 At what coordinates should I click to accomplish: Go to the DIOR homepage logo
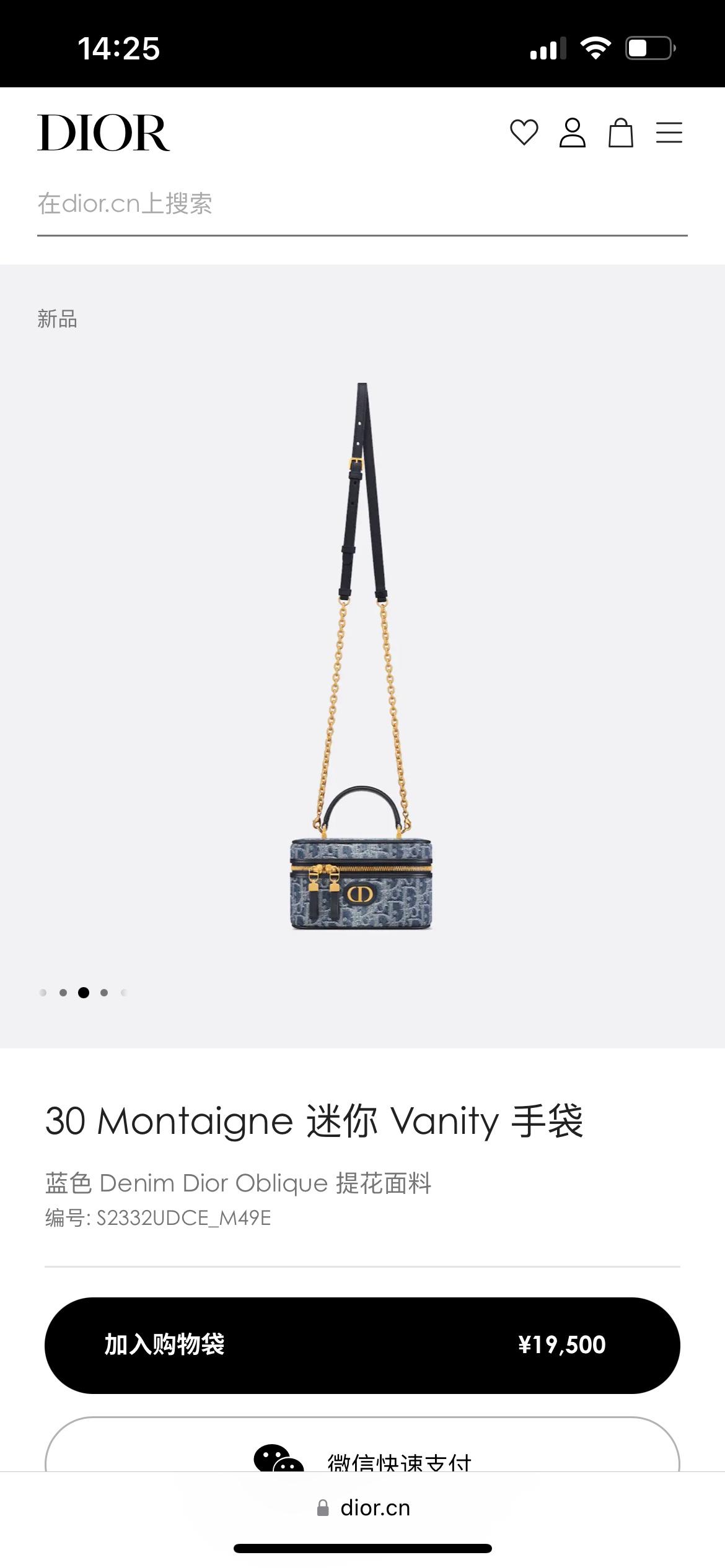tap(103, 133)
